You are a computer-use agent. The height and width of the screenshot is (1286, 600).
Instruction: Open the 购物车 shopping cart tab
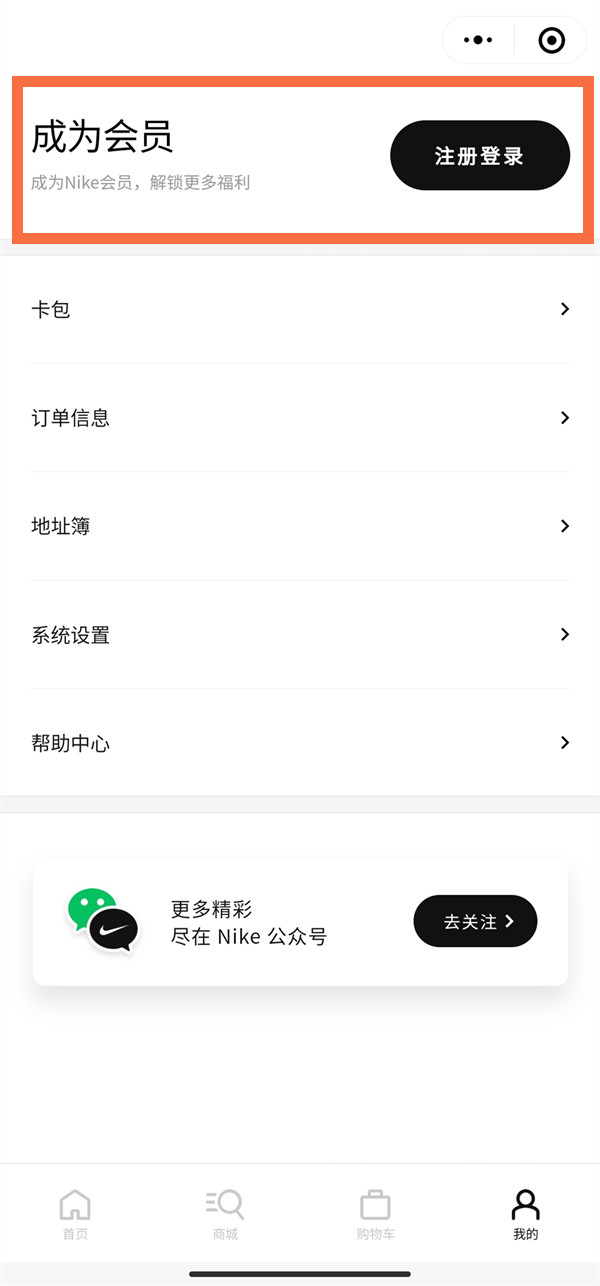375,1214
